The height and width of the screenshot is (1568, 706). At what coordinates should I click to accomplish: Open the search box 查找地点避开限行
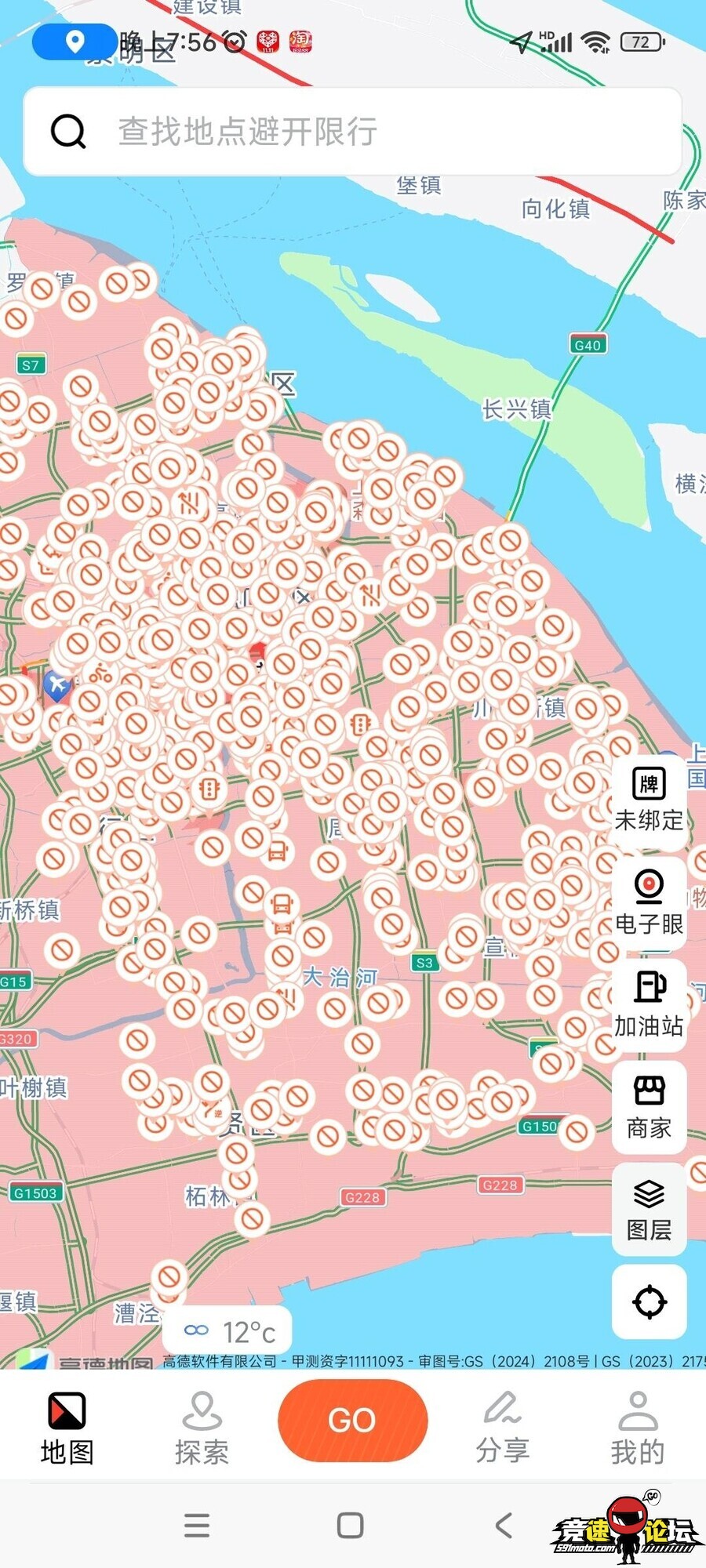coord(353,132)
